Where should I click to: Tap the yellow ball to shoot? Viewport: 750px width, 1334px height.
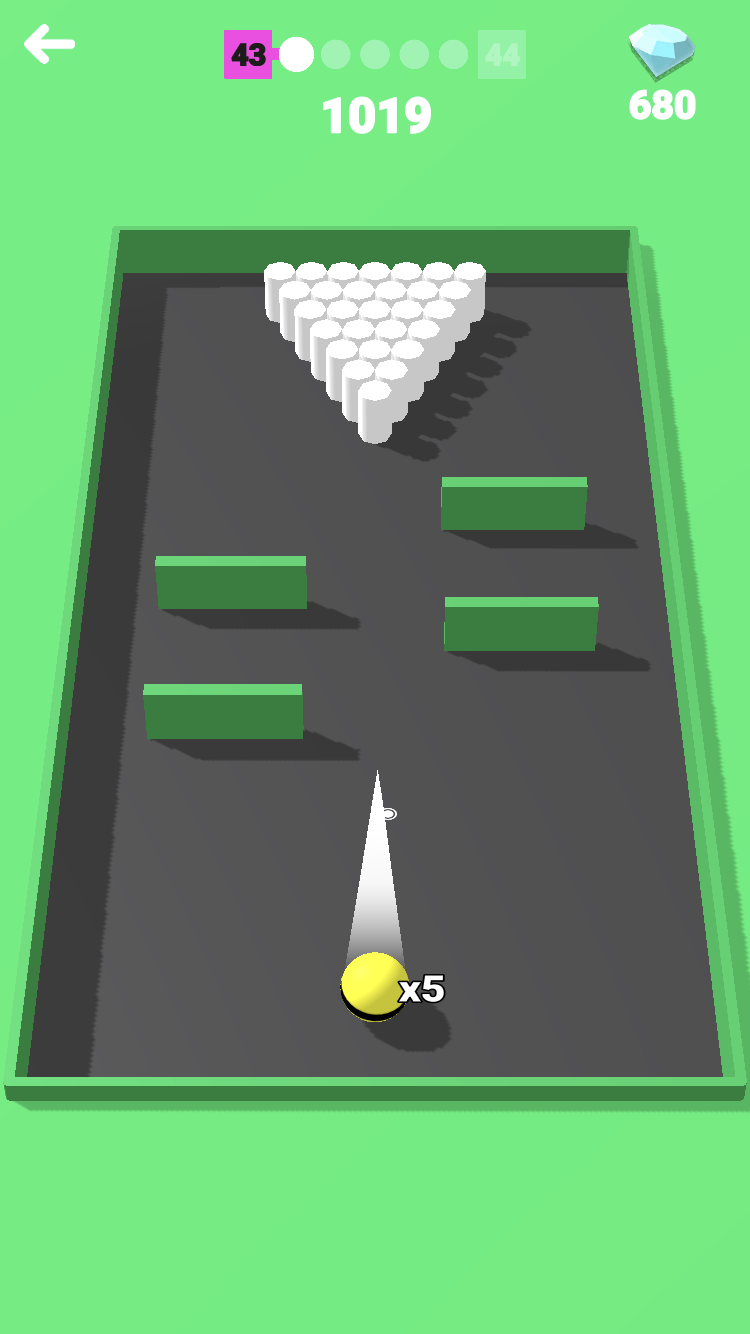[374, 985]
